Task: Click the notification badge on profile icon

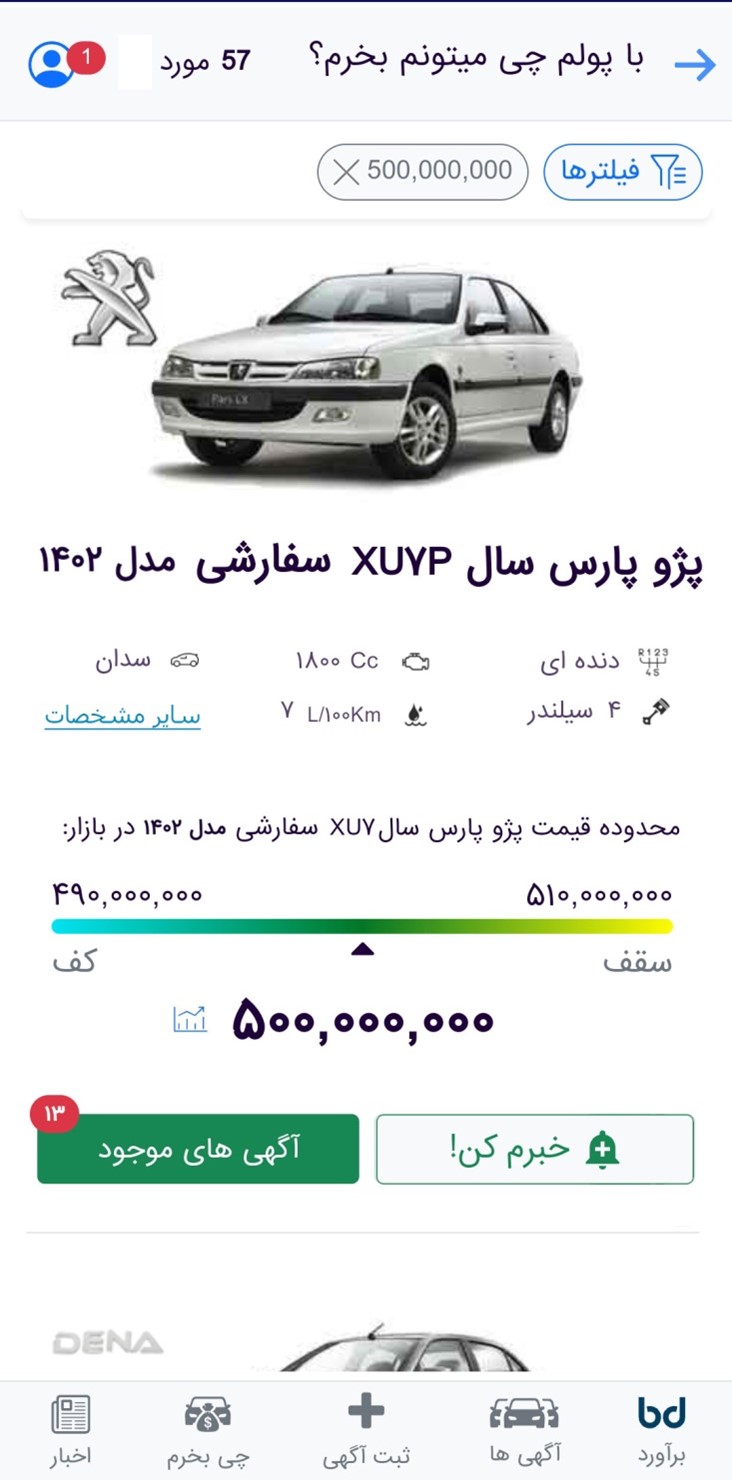Action: click(85, 57)
